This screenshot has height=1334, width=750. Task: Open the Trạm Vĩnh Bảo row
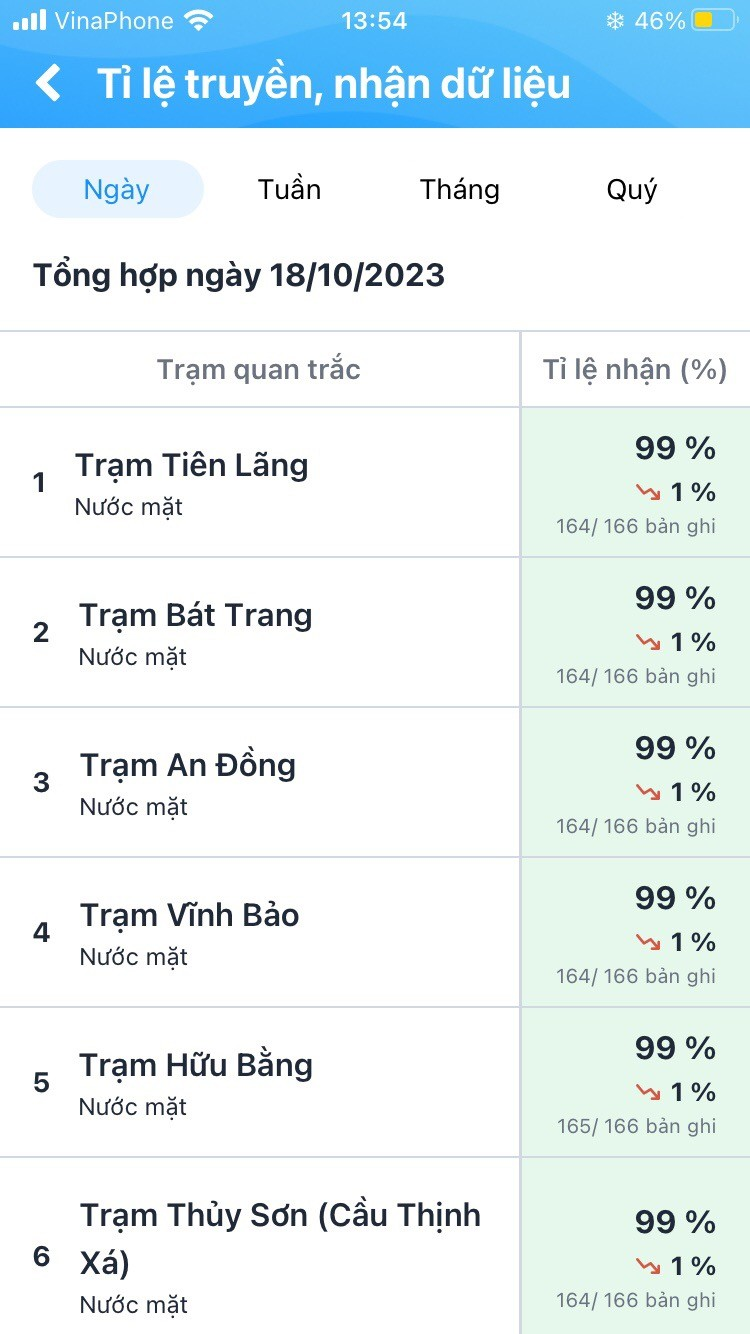(x=375, y=932)
